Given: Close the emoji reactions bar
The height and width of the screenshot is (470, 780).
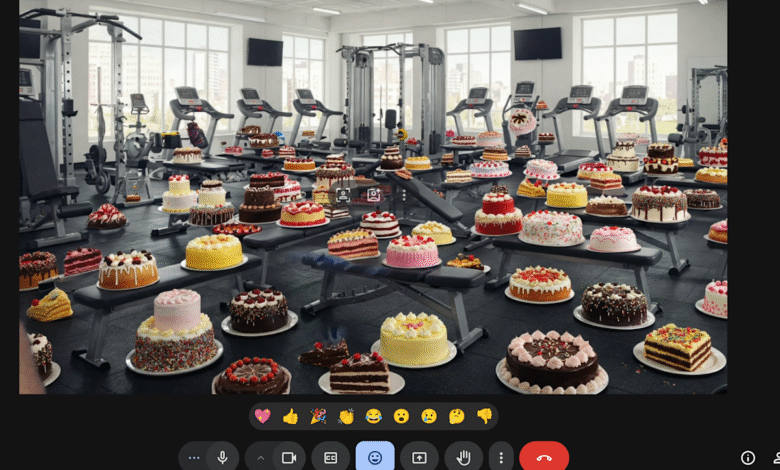Looking at the screenshot, I should [375, 457].
